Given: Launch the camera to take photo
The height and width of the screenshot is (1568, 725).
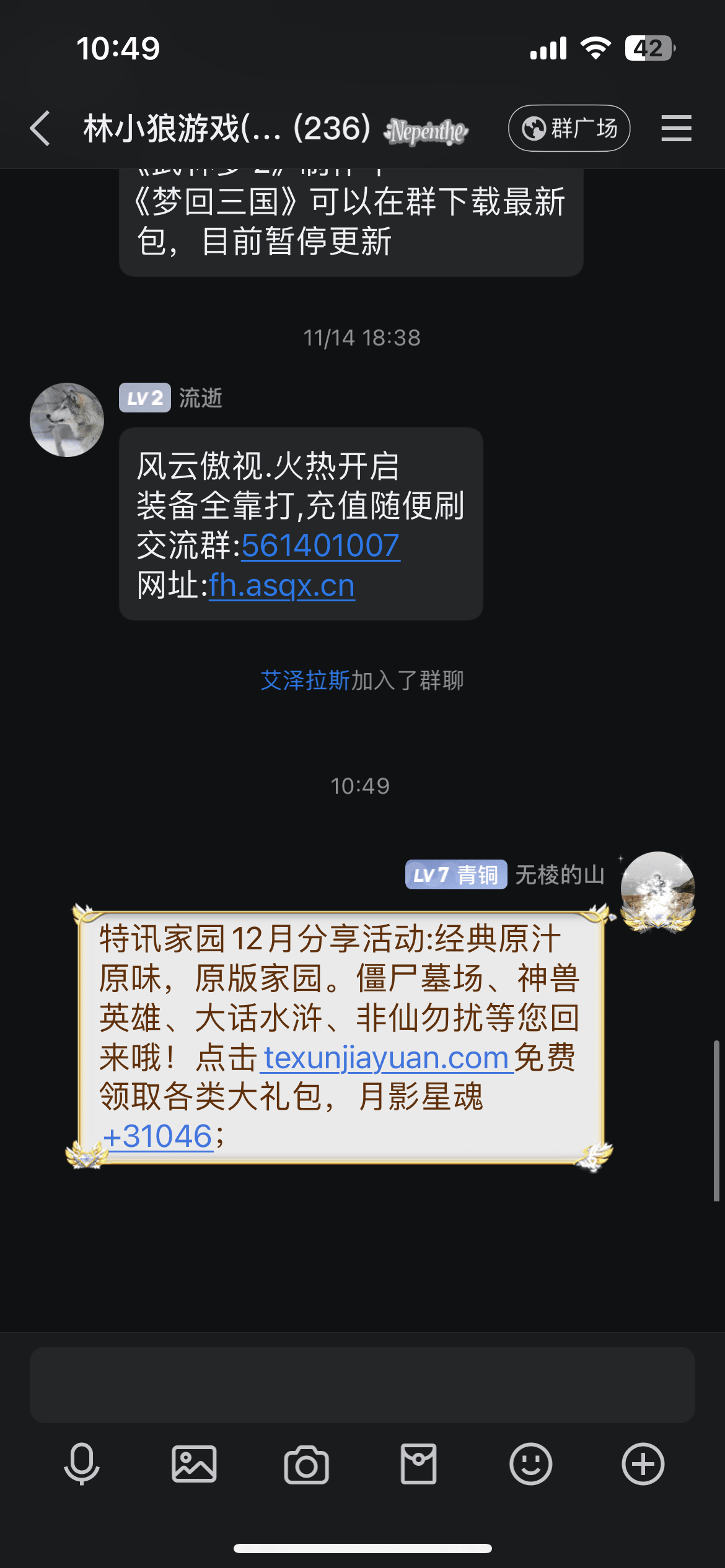Looking at the screenshot, I should (306, 1464).
